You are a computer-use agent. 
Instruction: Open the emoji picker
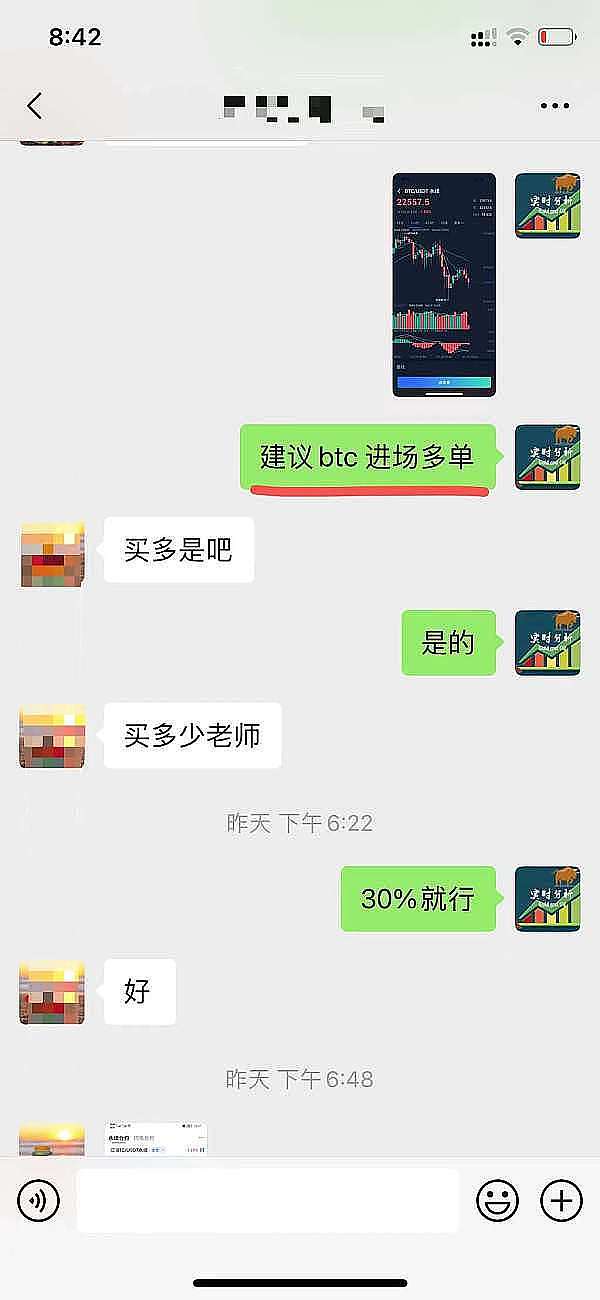(x=496, y=1199)
